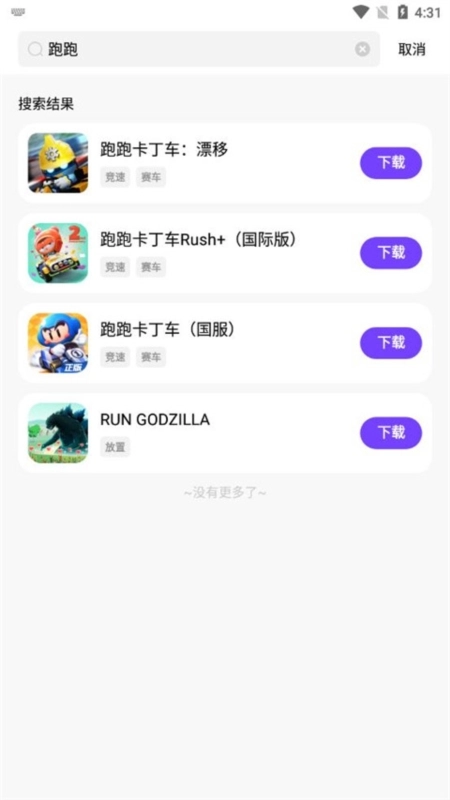Image resolution: width=450 pixels, height=800 pixels.
Task: Download 跑跑卡丁车Rush+(国际版)
Action: (x=391, y=253)
